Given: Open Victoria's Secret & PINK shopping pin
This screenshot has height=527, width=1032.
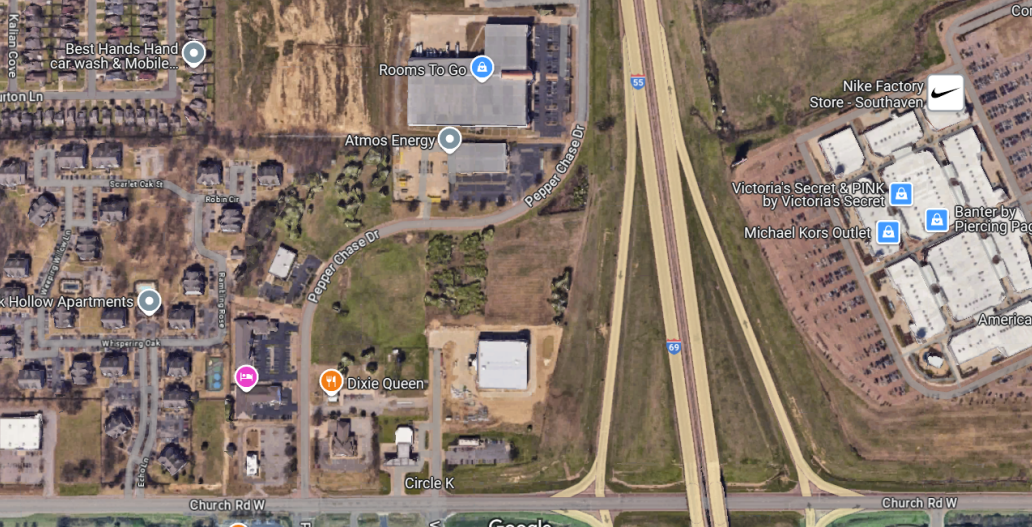Looking at the screenshot, I should tap(901, 194).
